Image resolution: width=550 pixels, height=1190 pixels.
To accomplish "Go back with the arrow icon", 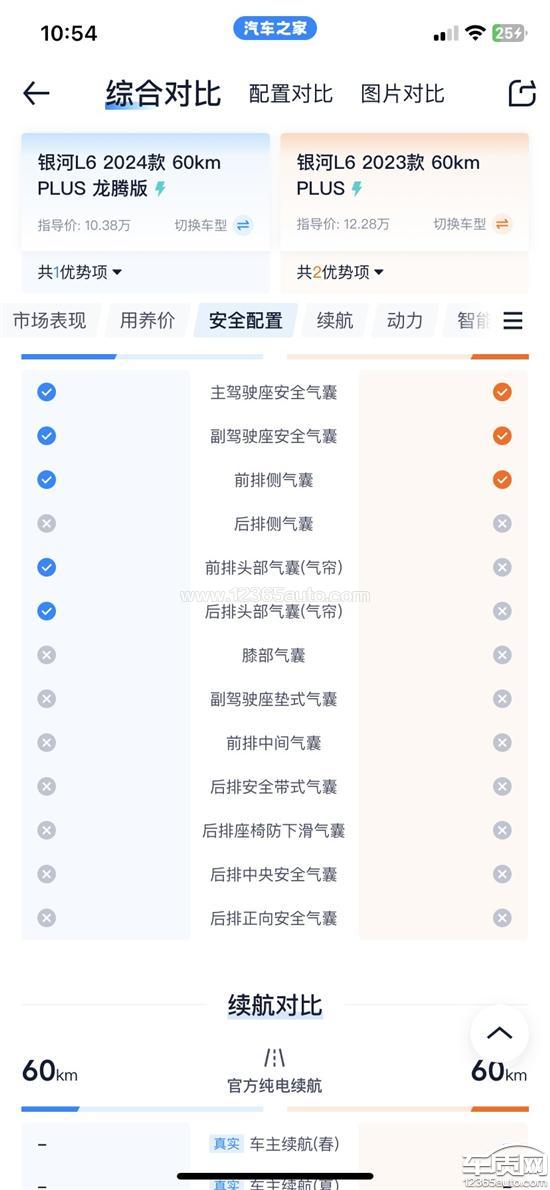I will click(36, 93).
